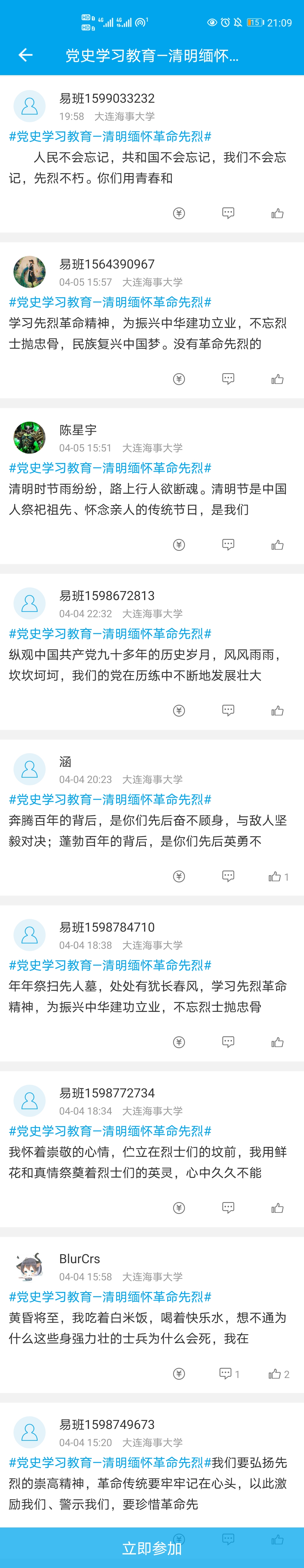304x1568 pixels.
Task: Open the comments on 易班1598672813's post
Action: 228,710
